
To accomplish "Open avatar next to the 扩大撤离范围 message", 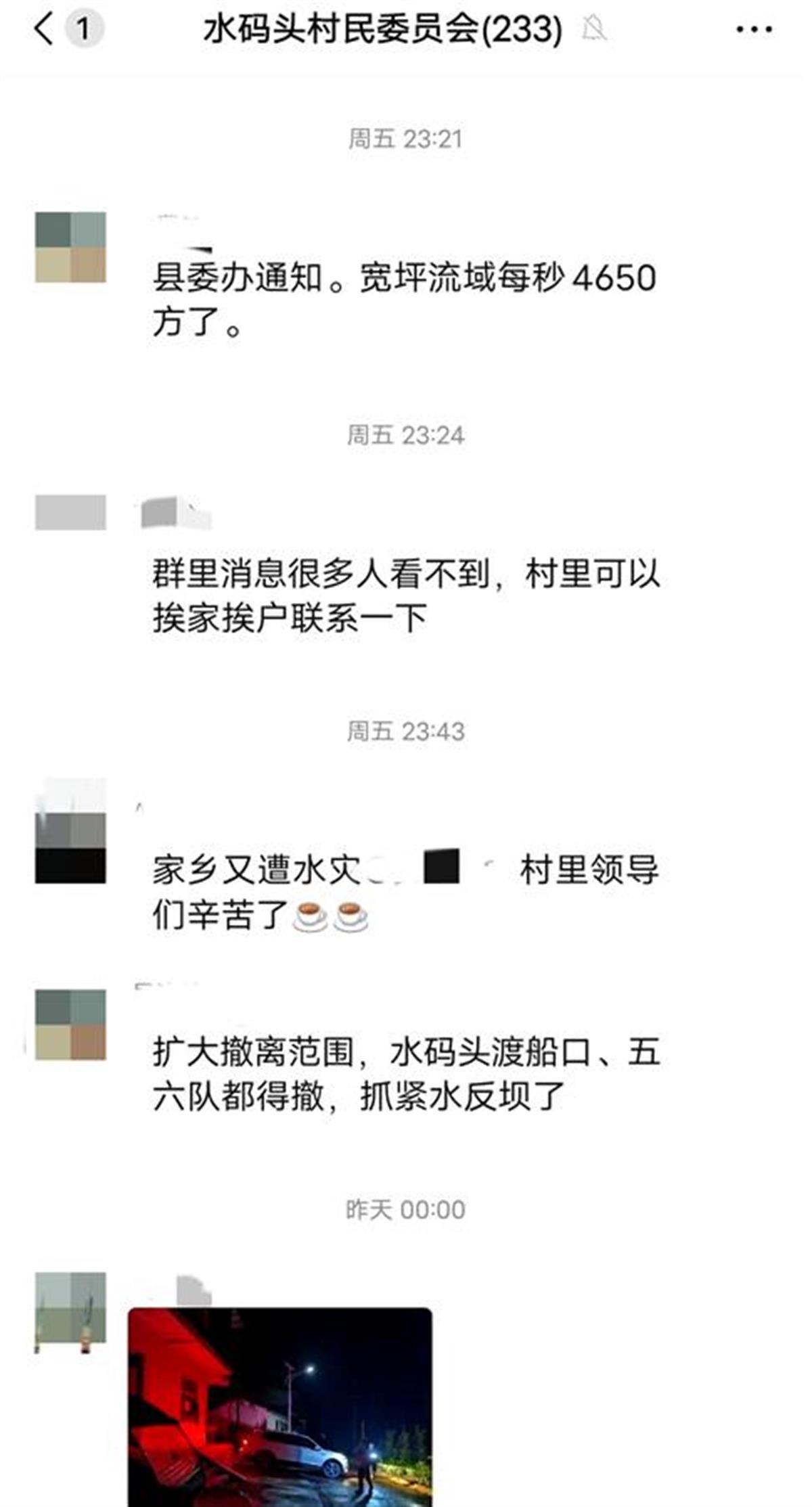I will coord(70,1025).
